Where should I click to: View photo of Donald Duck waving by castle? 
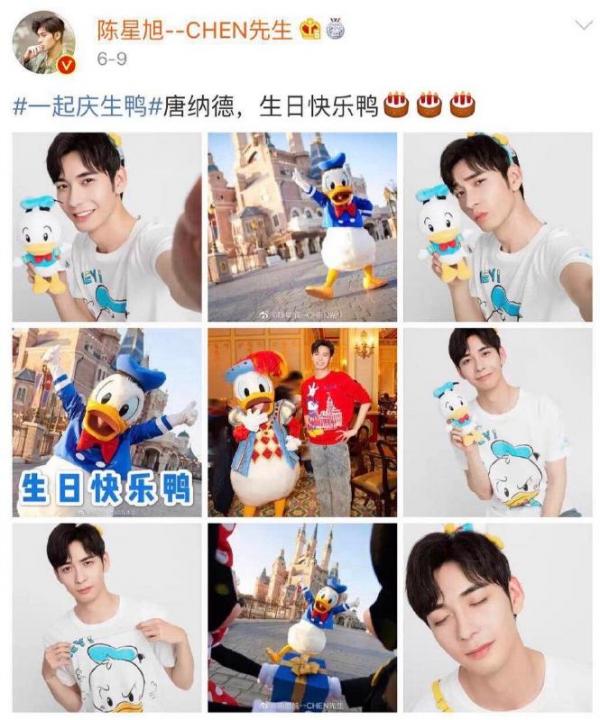(x=302, y=227)
